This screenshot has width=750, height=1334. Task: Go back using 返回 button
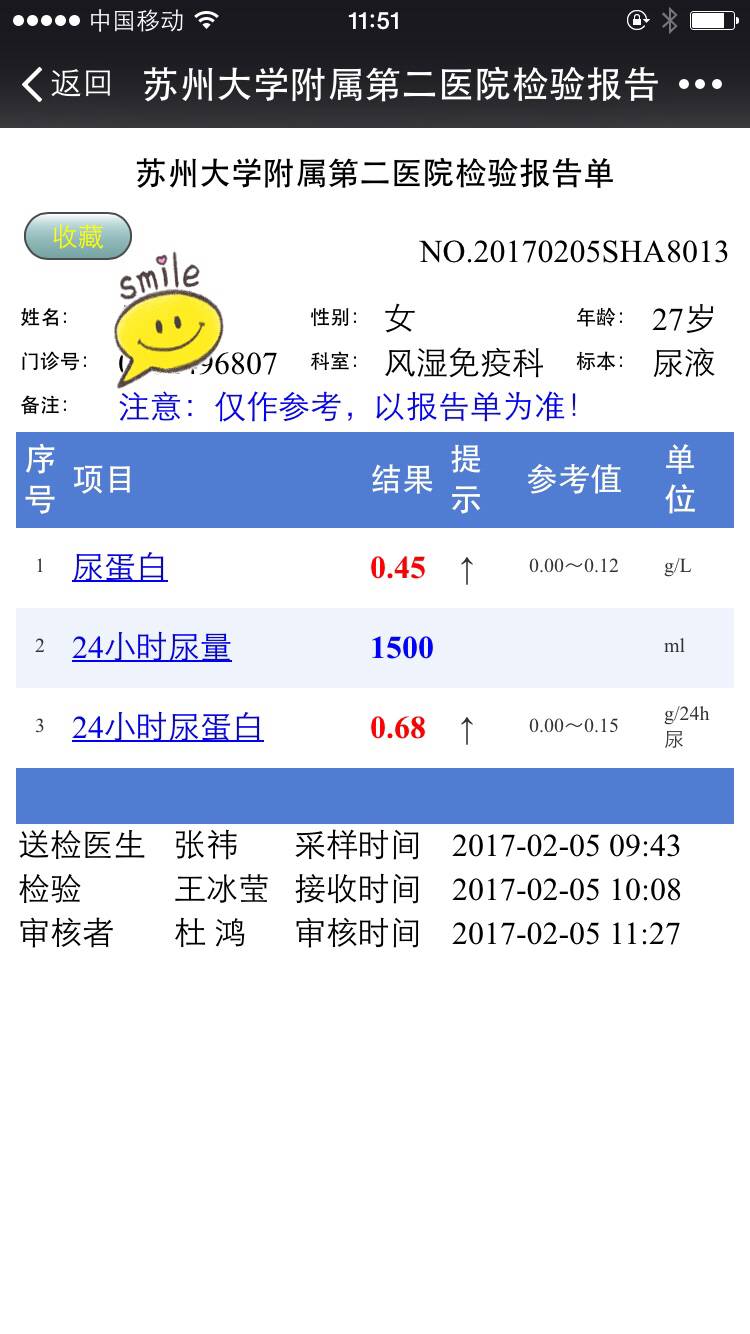tap(66, 84)
